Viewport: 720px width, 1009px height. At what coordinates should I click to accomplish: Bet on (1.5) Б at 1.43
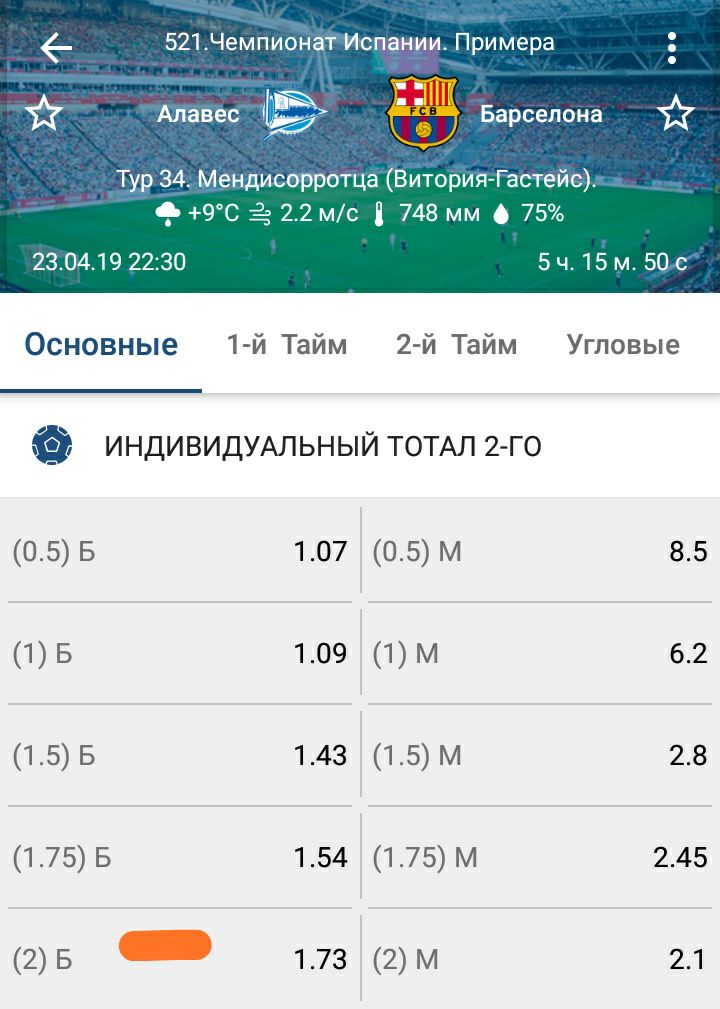(x=180, y=756)
